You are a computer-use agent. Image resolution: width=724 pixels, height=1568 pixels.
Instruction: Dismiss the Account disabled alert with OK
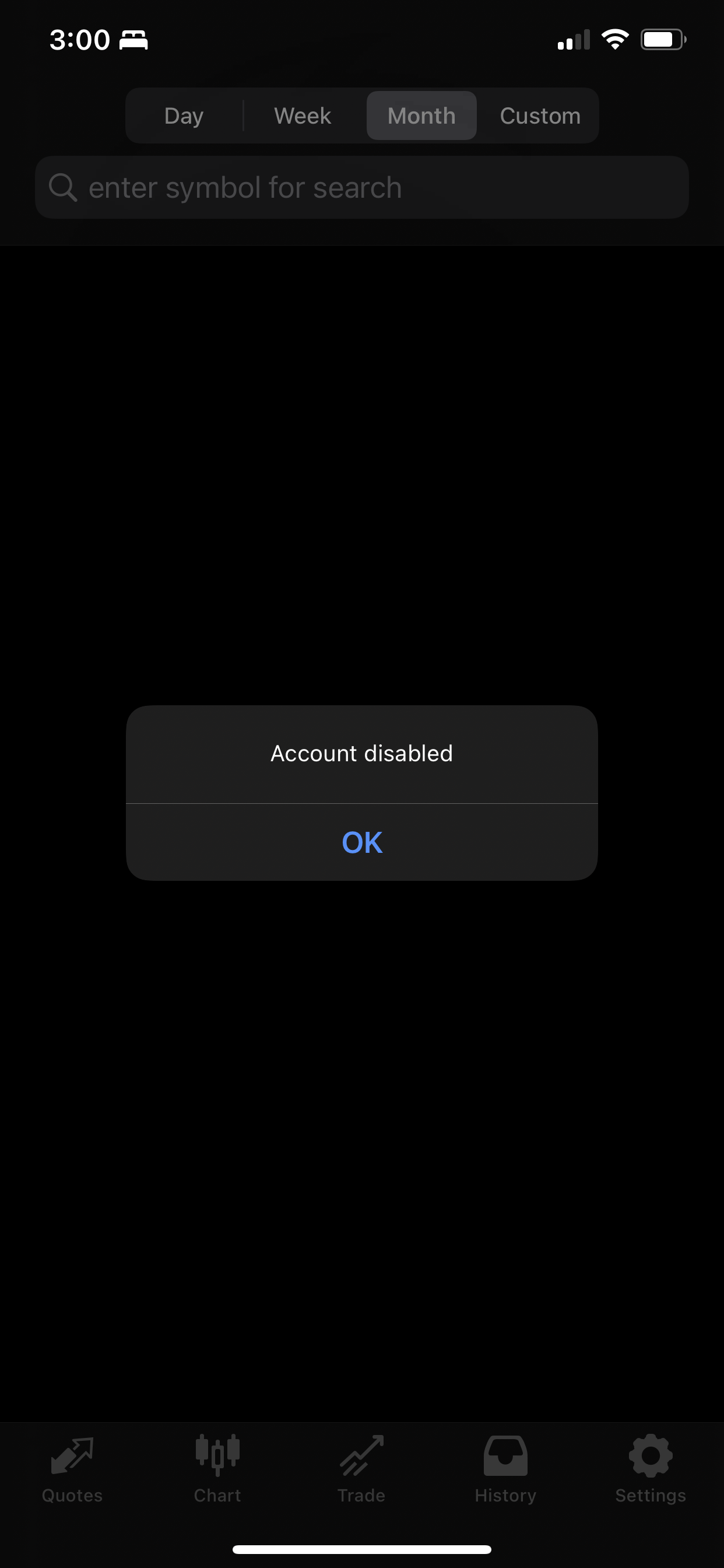click(362, 842)
